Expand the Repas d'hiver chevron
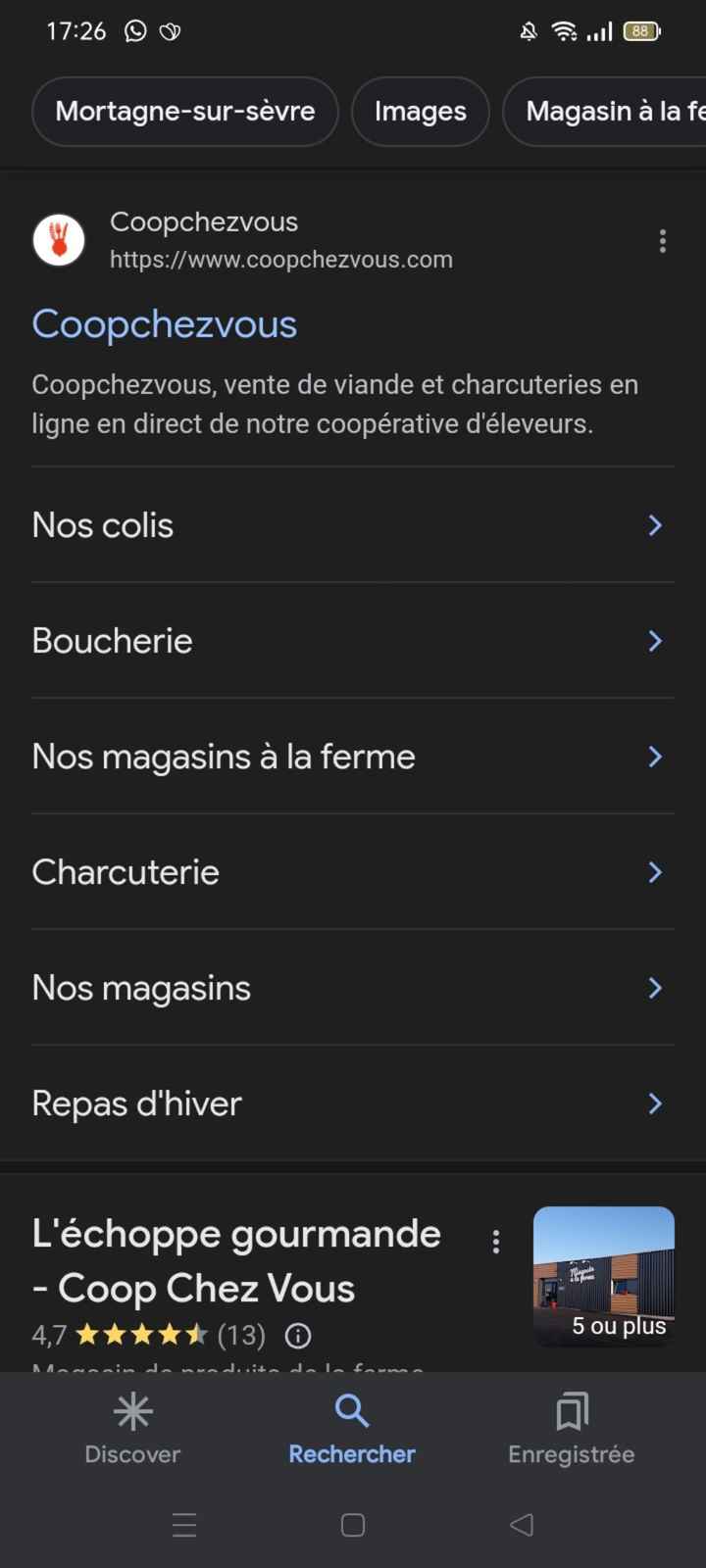Viewport: 706px width, 1568px height. pos(655,1103)
